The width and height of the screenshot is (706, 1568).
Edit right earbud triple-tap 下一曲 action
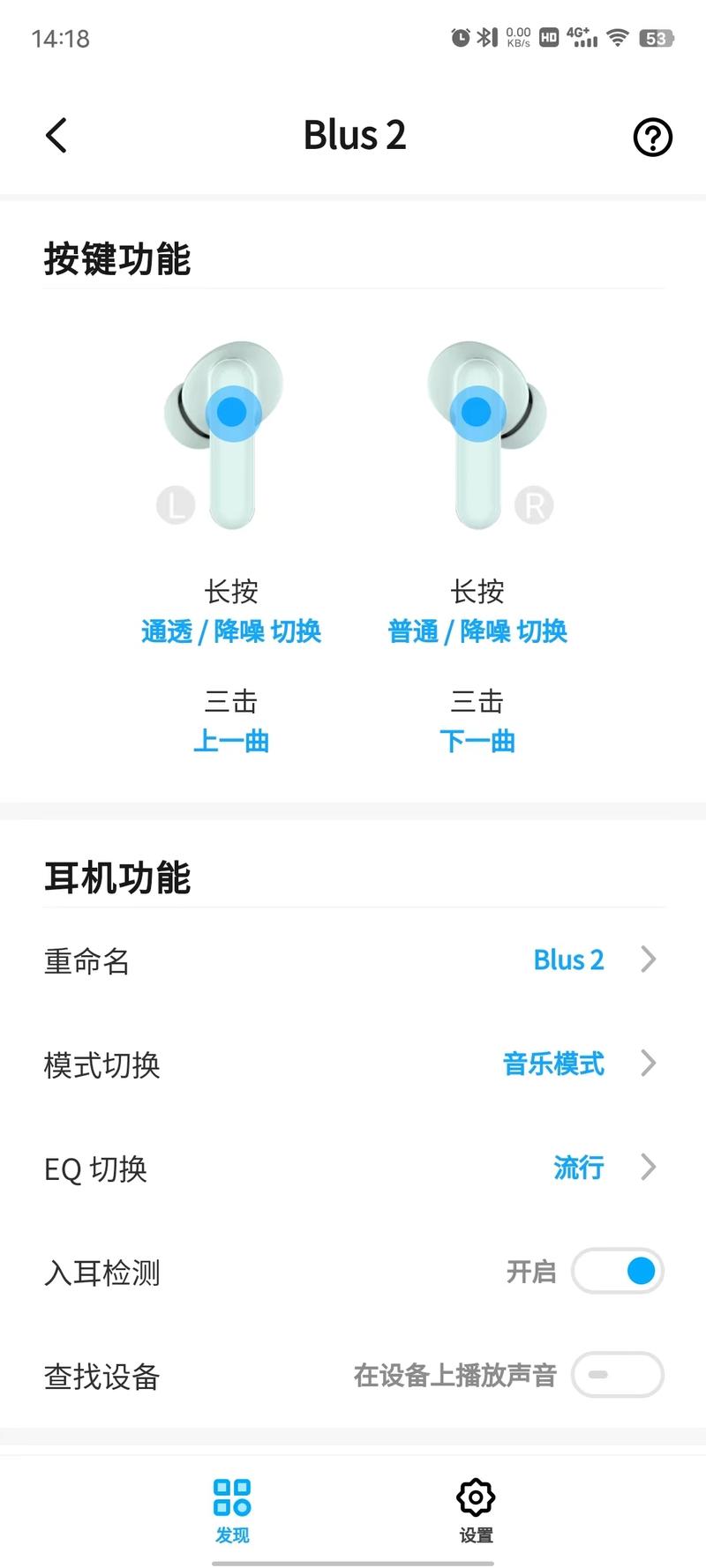477,741
